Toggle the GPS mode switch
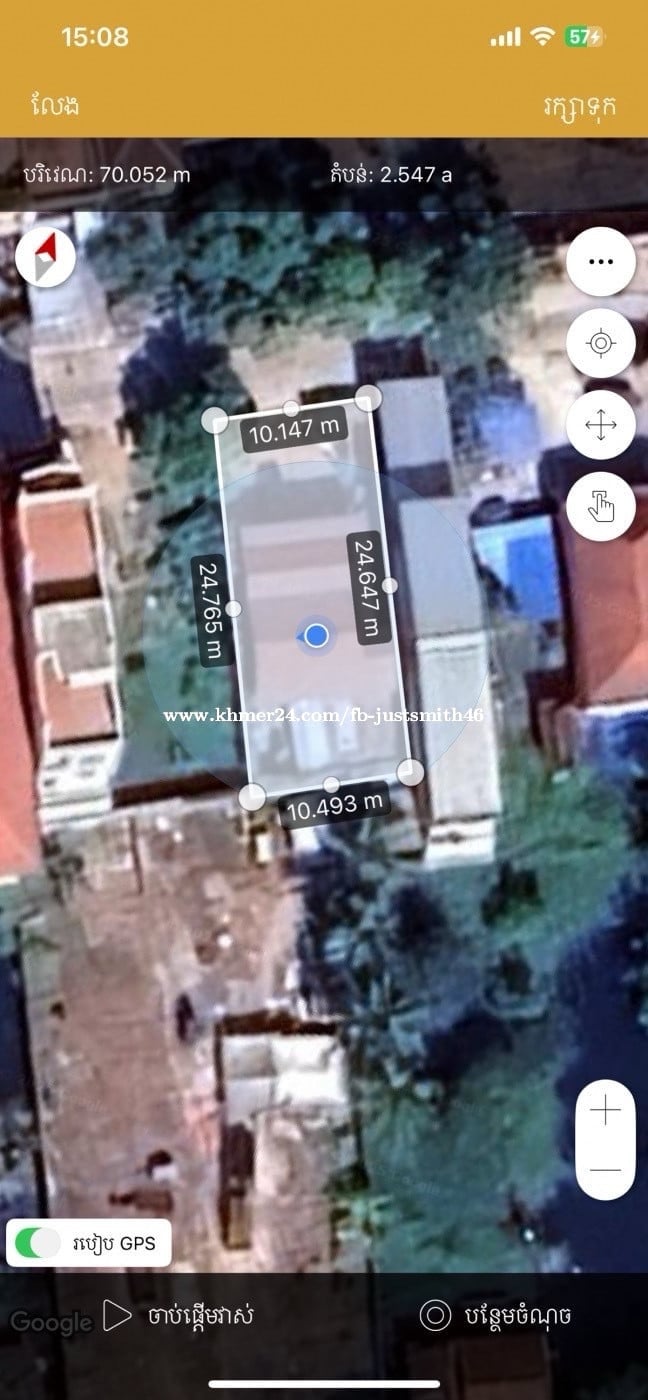The height and width of the screenshot is (1400, 648). (x=40, y=1243)
